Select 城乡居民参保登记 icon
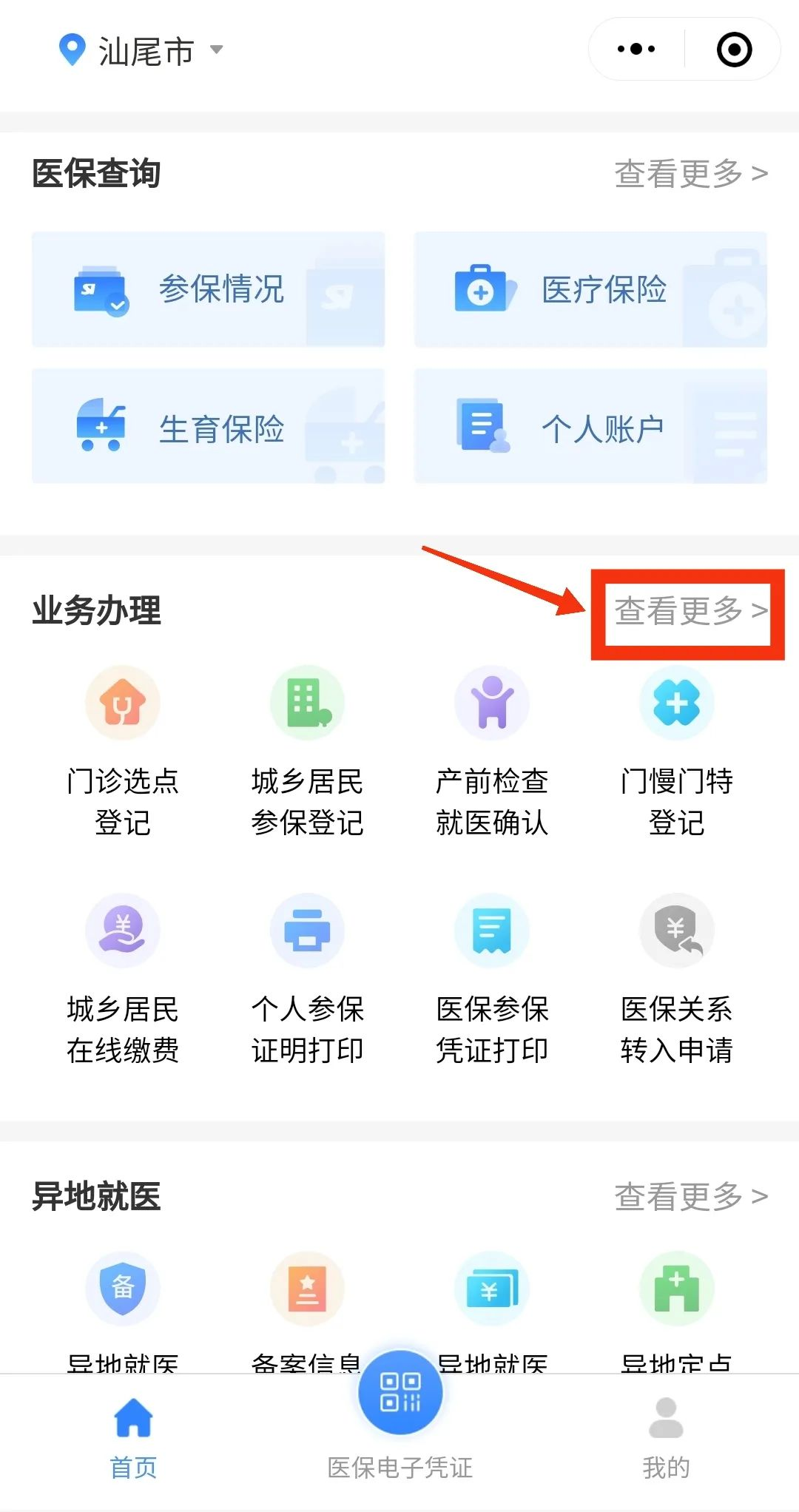 [x=307, y=747]
